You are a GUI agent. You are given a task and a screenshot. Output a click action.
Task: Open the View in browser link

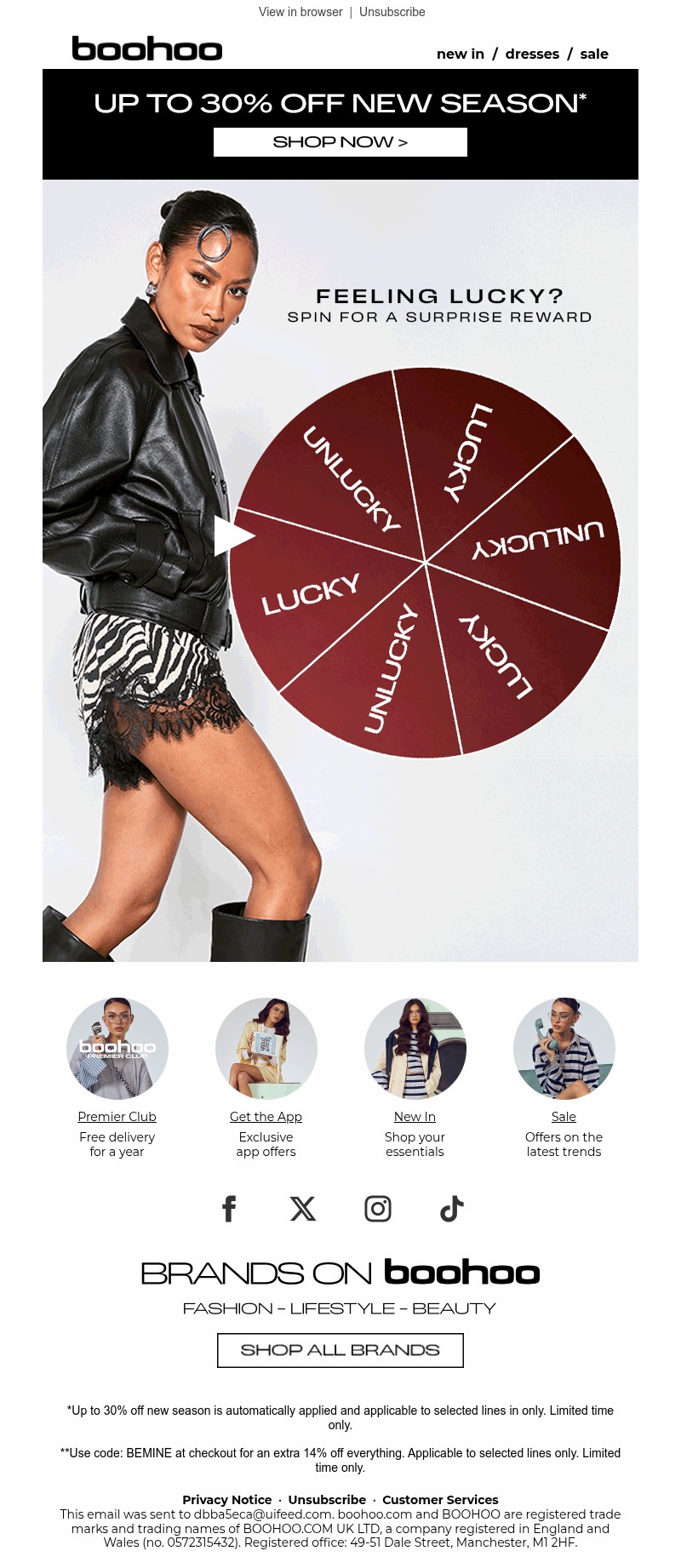tap(300, 12)
